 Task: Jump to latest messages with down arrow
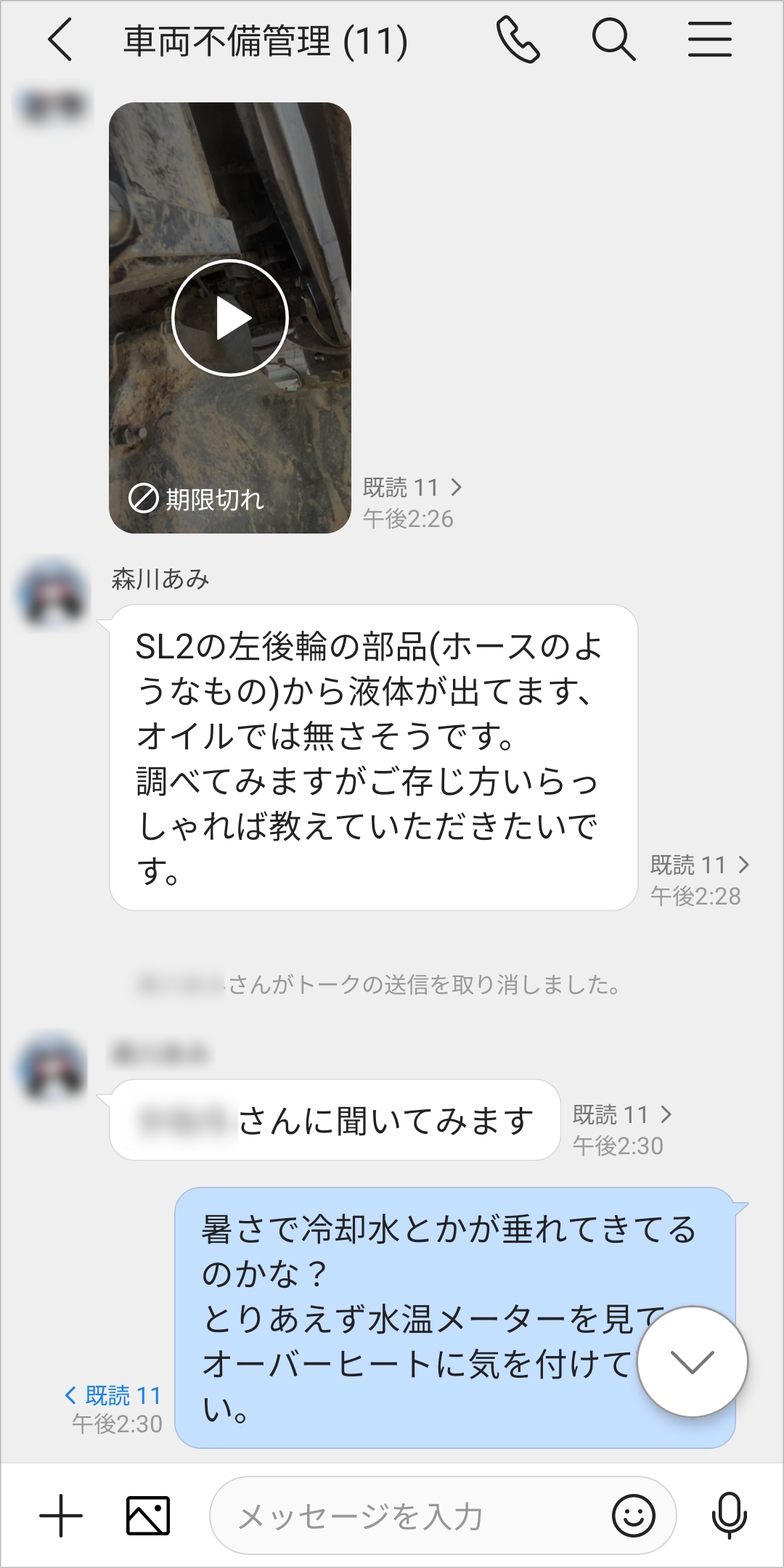[692, 1362]
